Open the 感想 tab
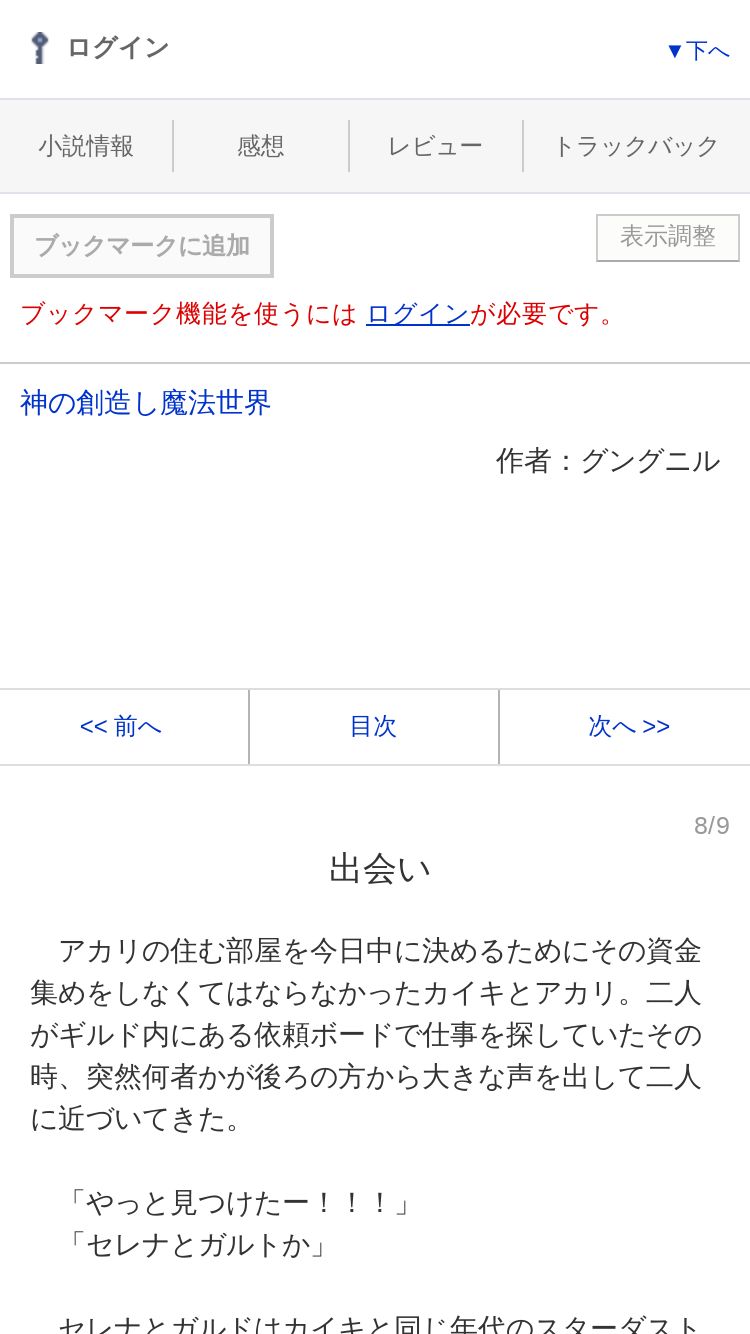This screenshot has height=1334, width=750. pos(261,146)
